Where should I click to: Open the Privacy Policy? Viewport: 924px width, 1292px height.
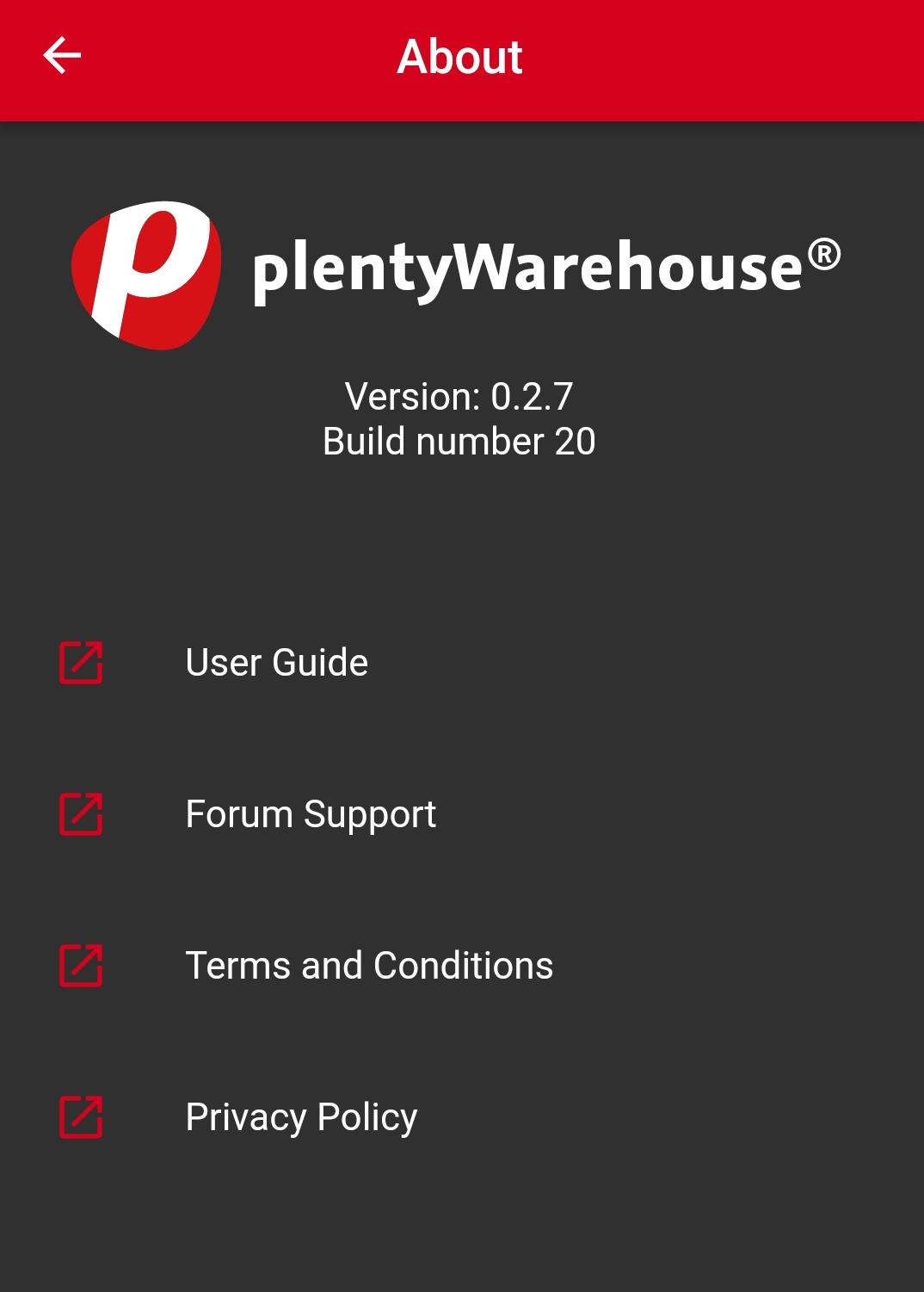coord(301,1117)
